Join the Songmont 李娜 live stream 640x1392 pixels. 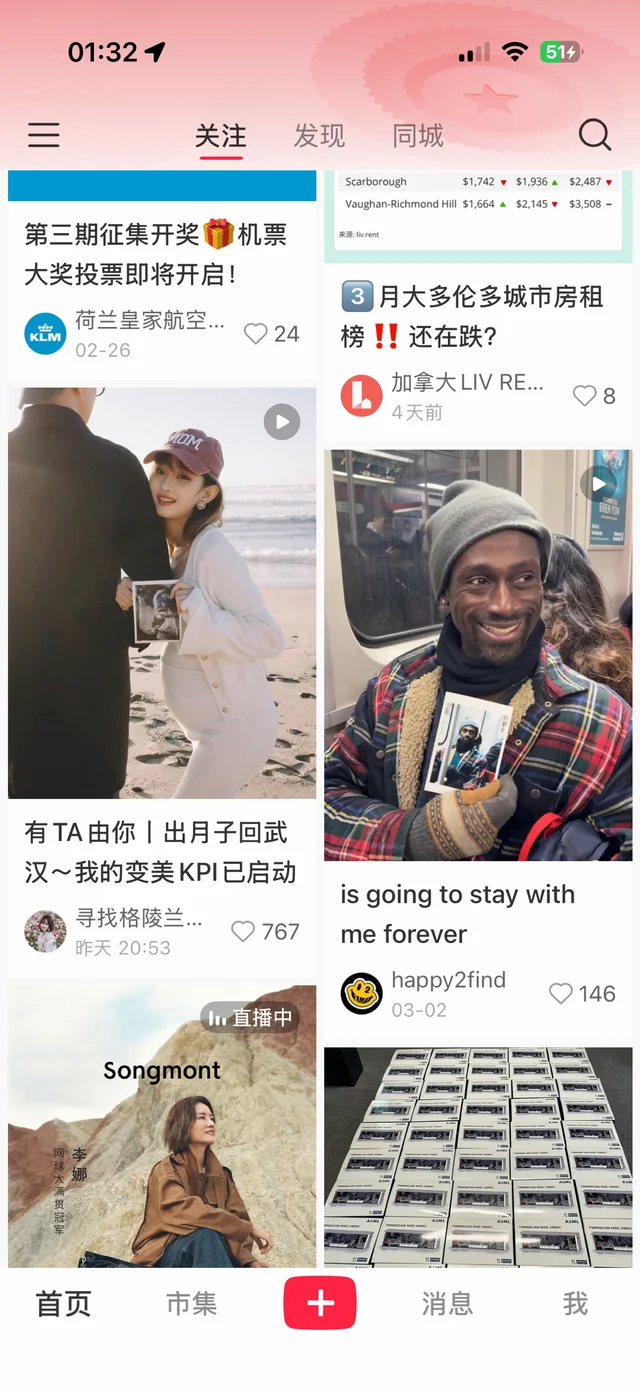162,1125
